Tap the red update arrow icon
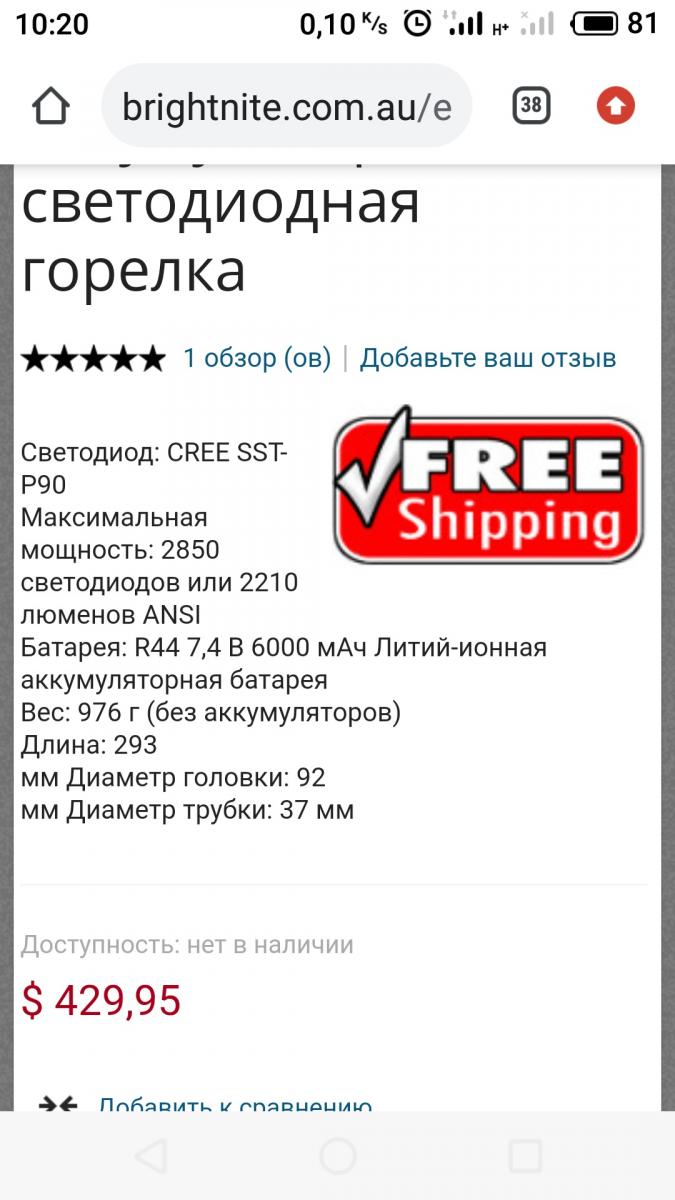The image size is (675, 1200). [615, 105]
